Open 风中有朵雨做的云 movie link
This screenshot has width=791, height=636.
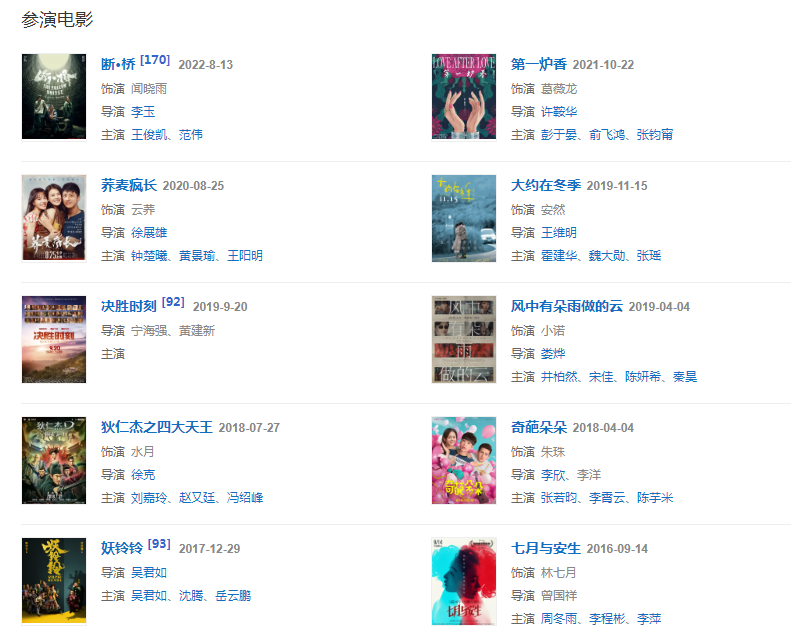pos(567,306)
